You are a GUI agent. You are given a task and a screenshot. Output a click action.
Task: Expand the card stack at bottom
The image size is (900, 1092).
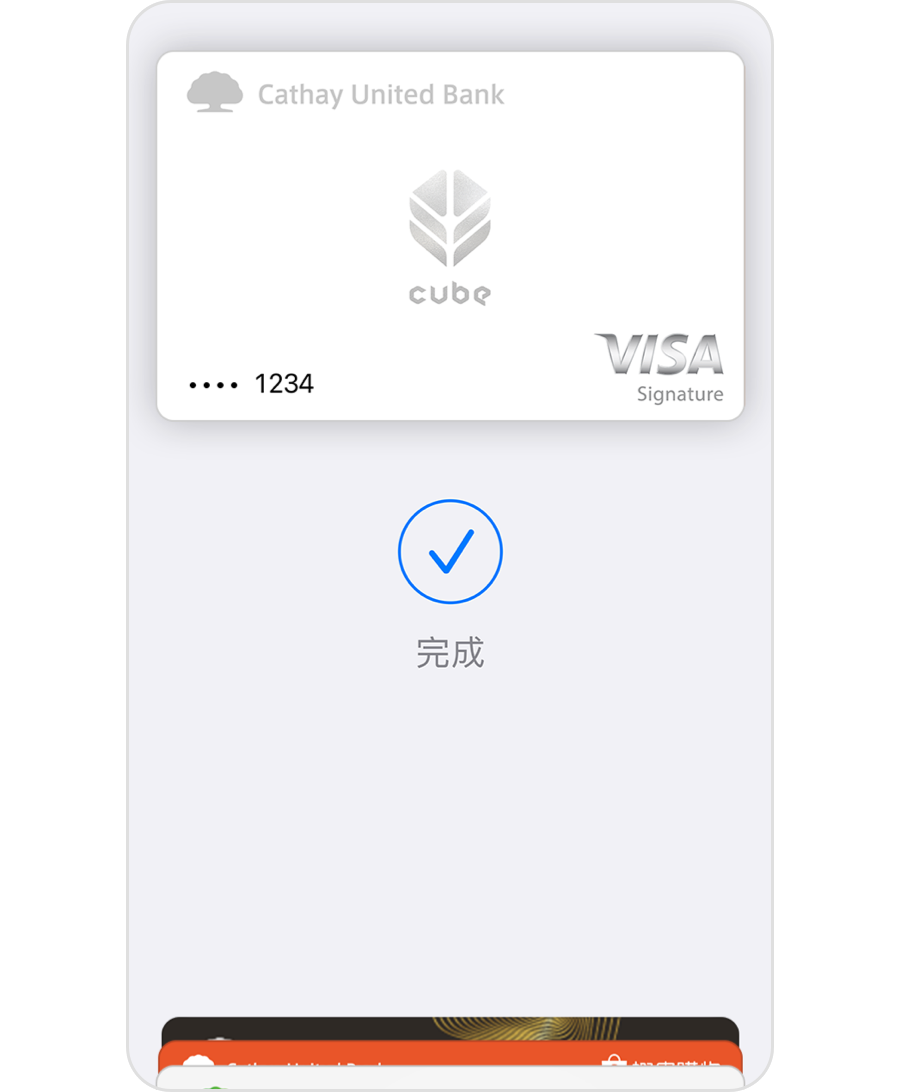(x=450, y=1050)
